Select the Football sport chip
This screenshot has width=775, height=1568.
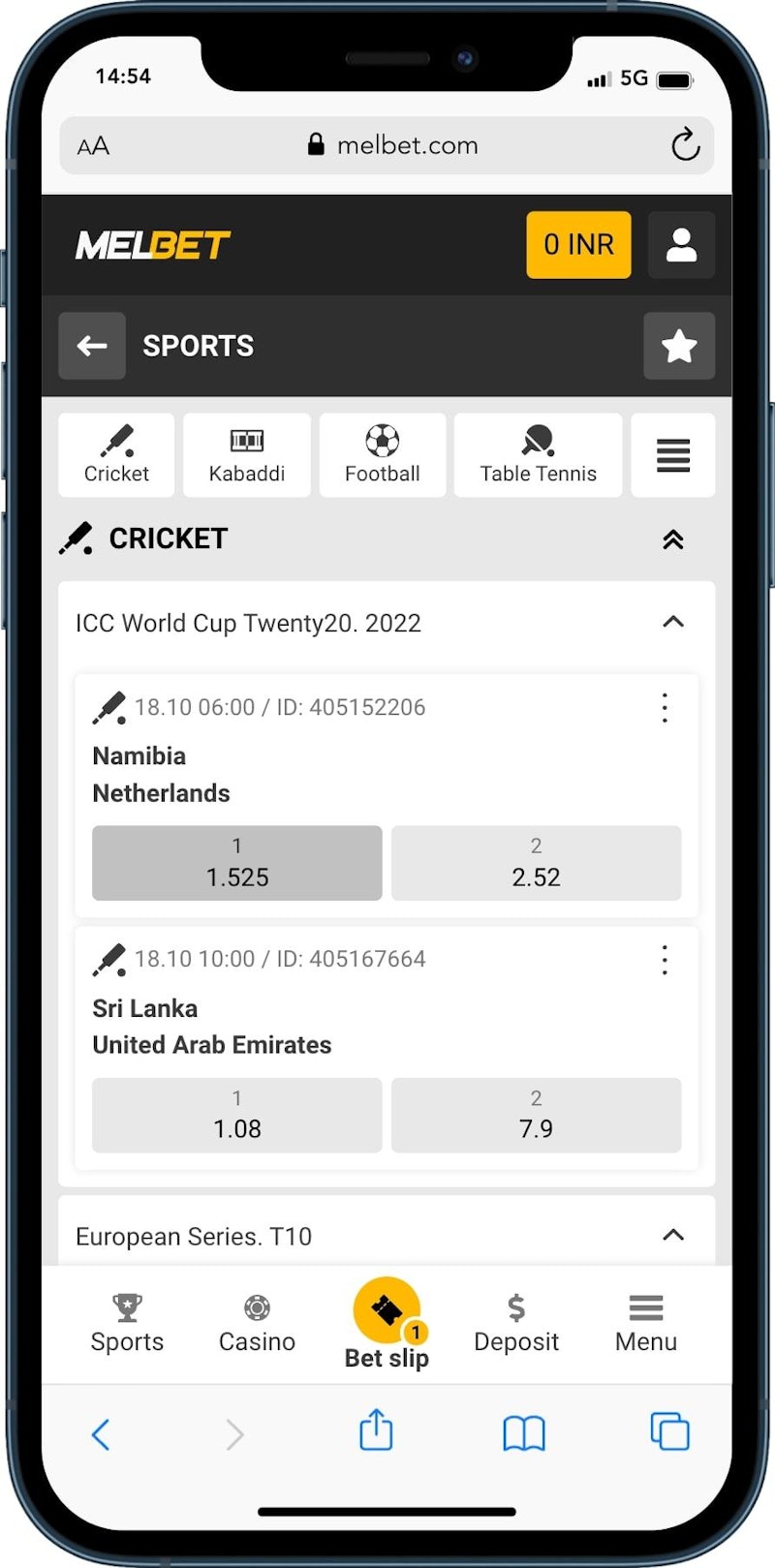(x=382, y=455)
